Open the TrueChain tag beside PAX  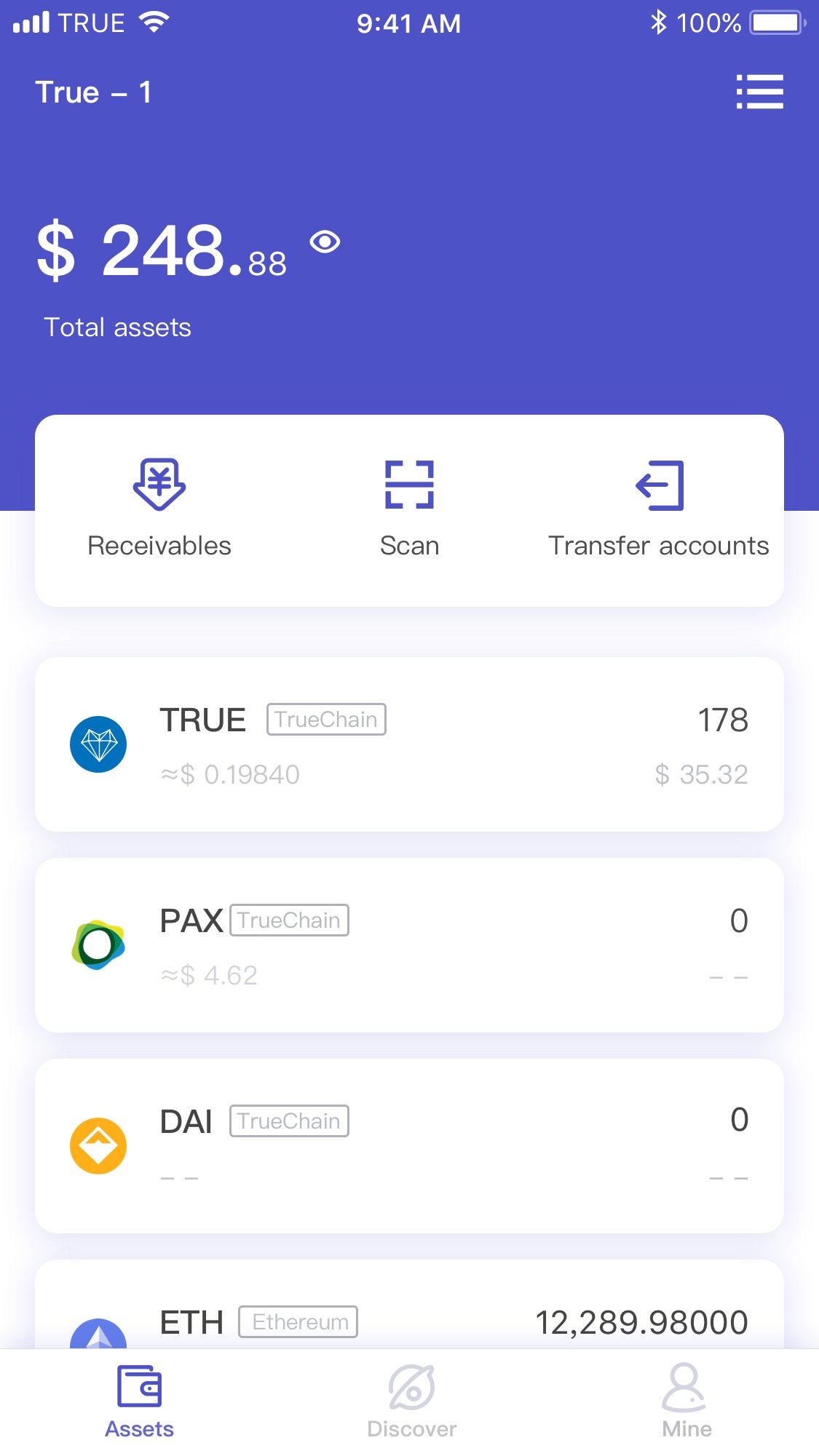click(x=289, y=920)
